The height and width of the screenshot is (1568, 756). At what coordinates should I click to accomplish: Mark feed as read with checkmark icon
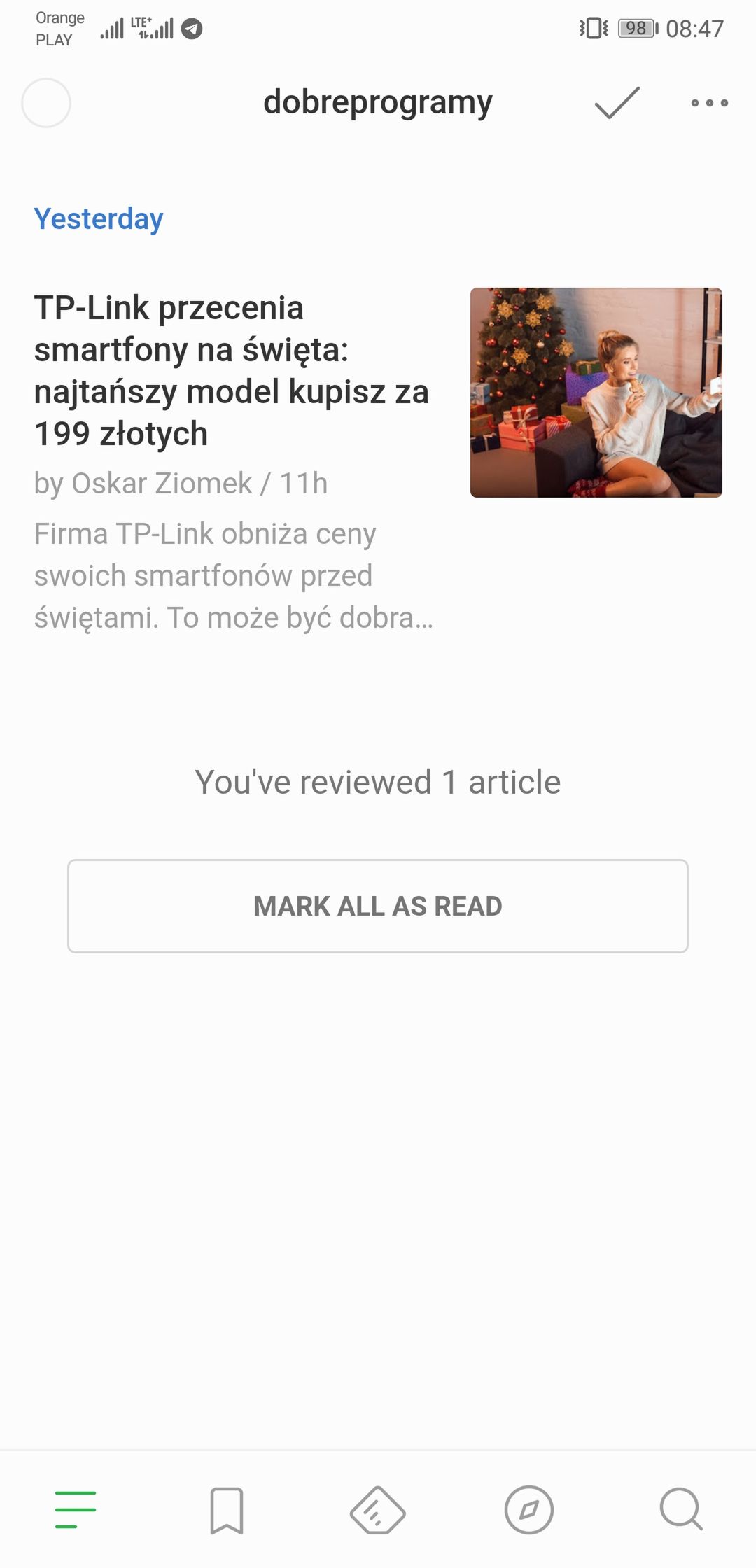617,103
